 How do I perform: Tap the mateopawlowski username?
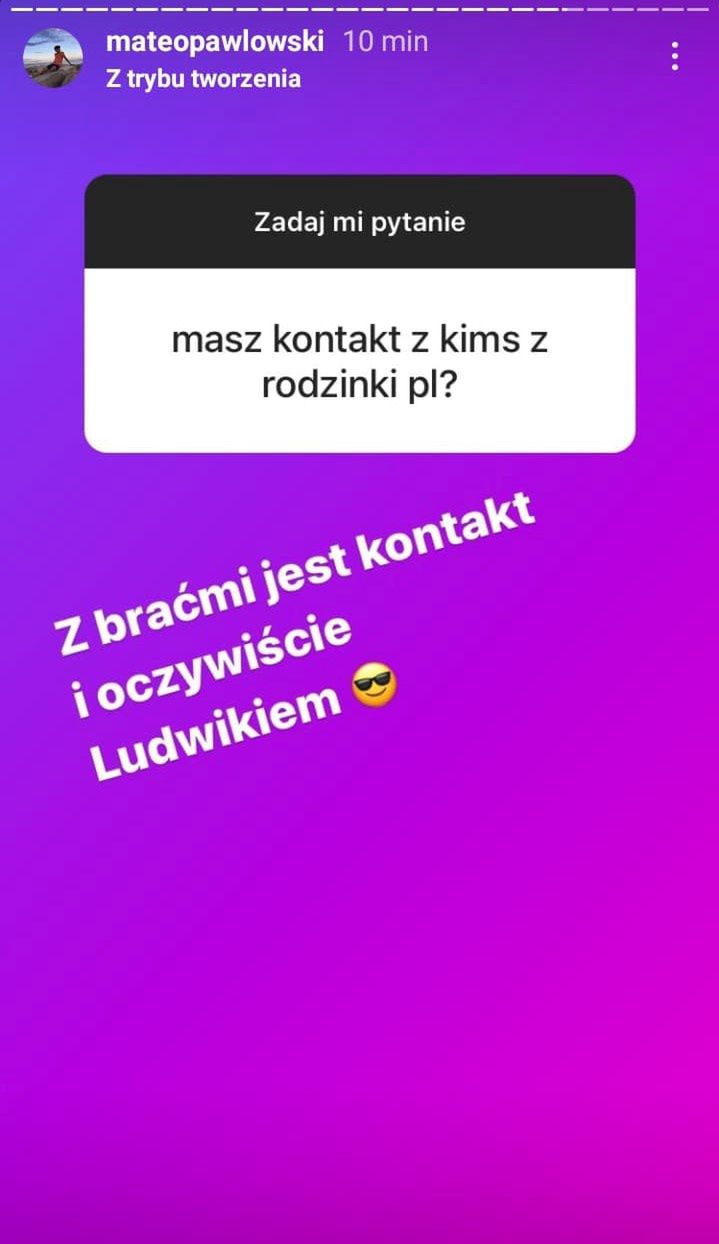[215, 42]
